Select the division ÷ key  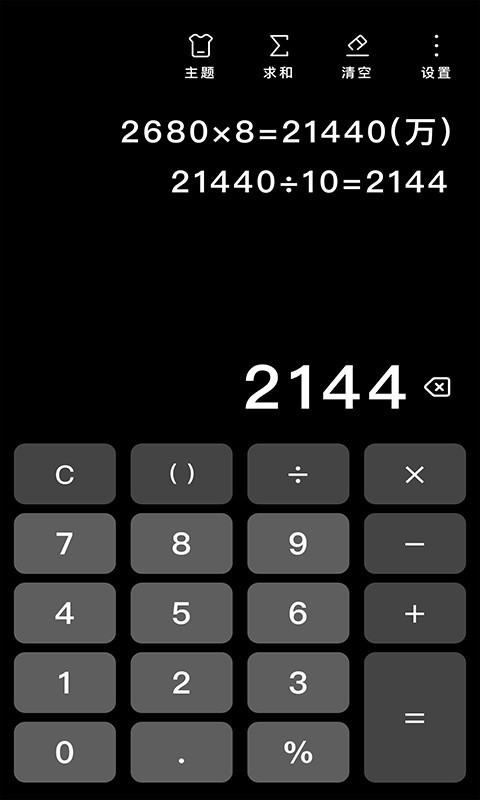[x=298, y=474]
